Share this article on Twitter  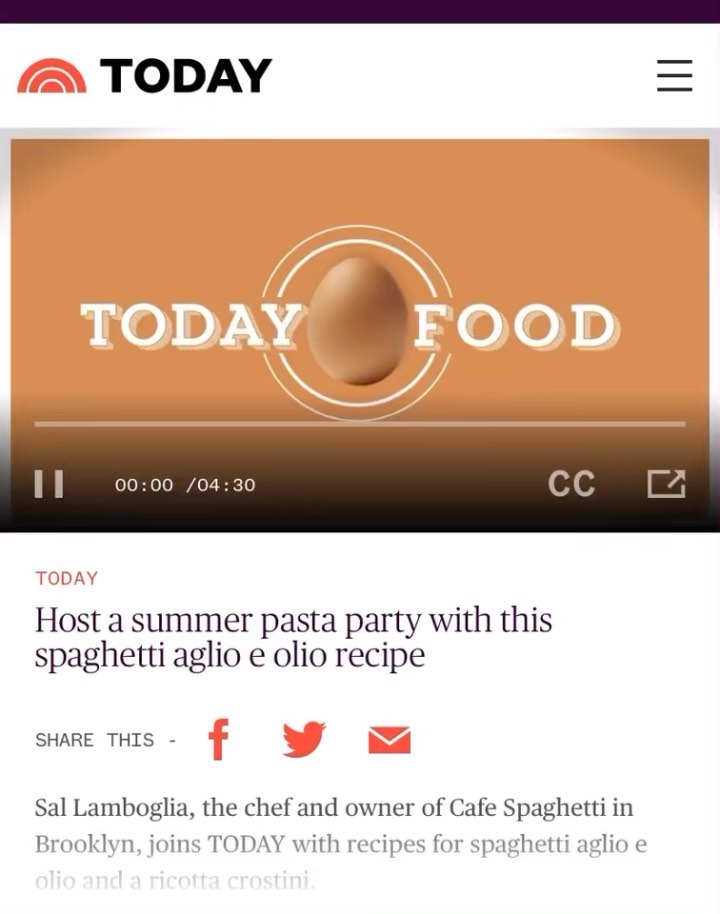pyautogui.click(x=304, y=739)
